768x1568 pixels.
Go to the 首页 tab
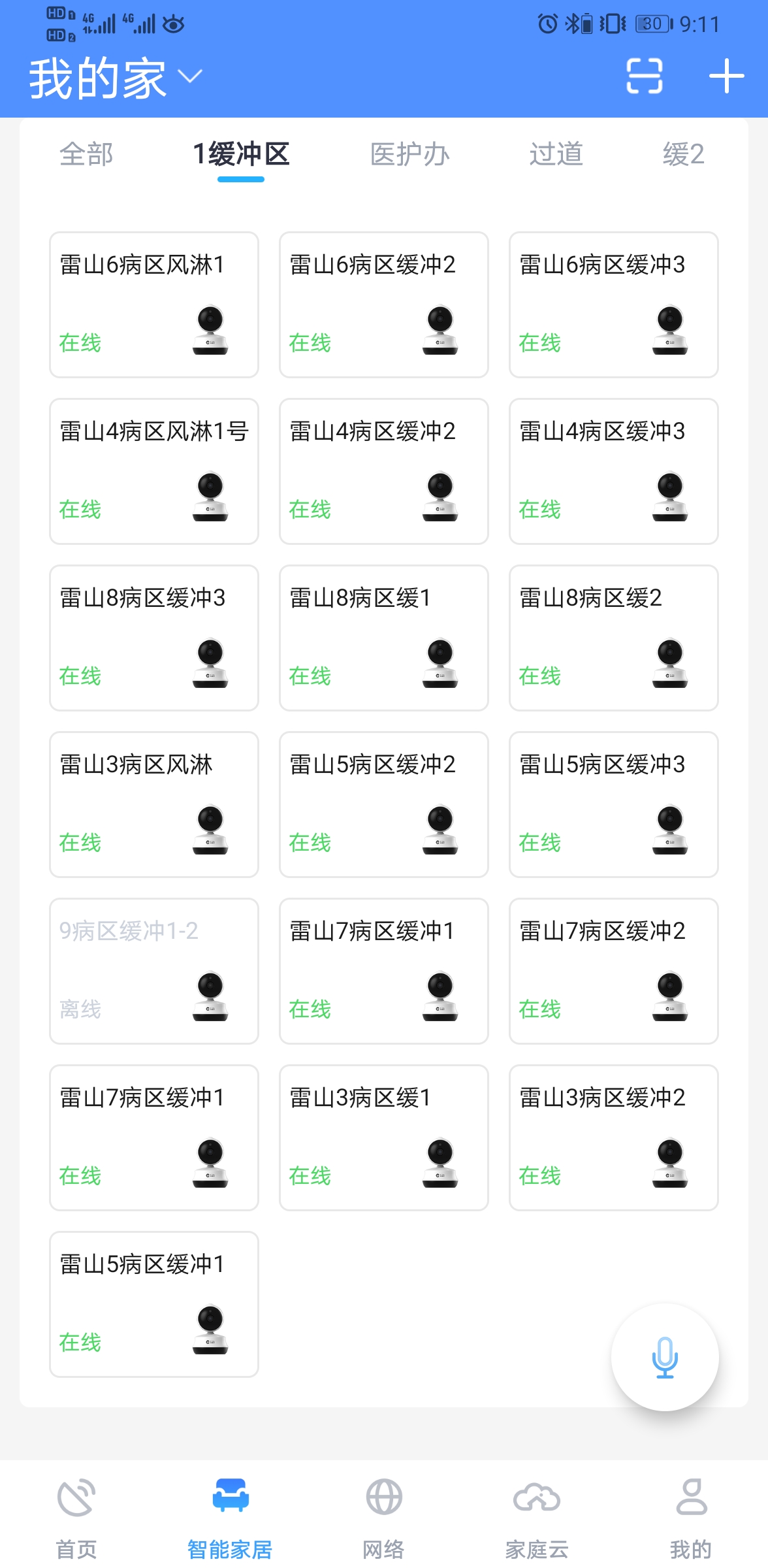(x=76, y=1517)
